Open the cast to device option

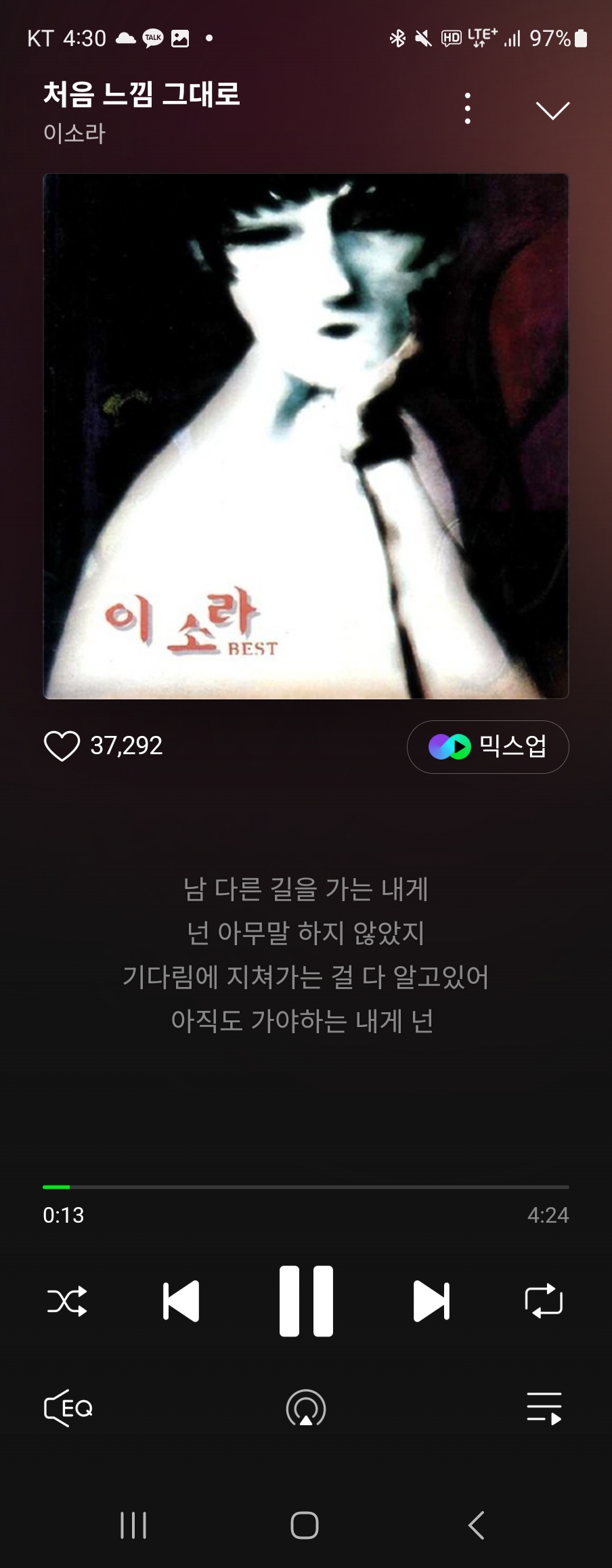click(x=306, y=1408)
